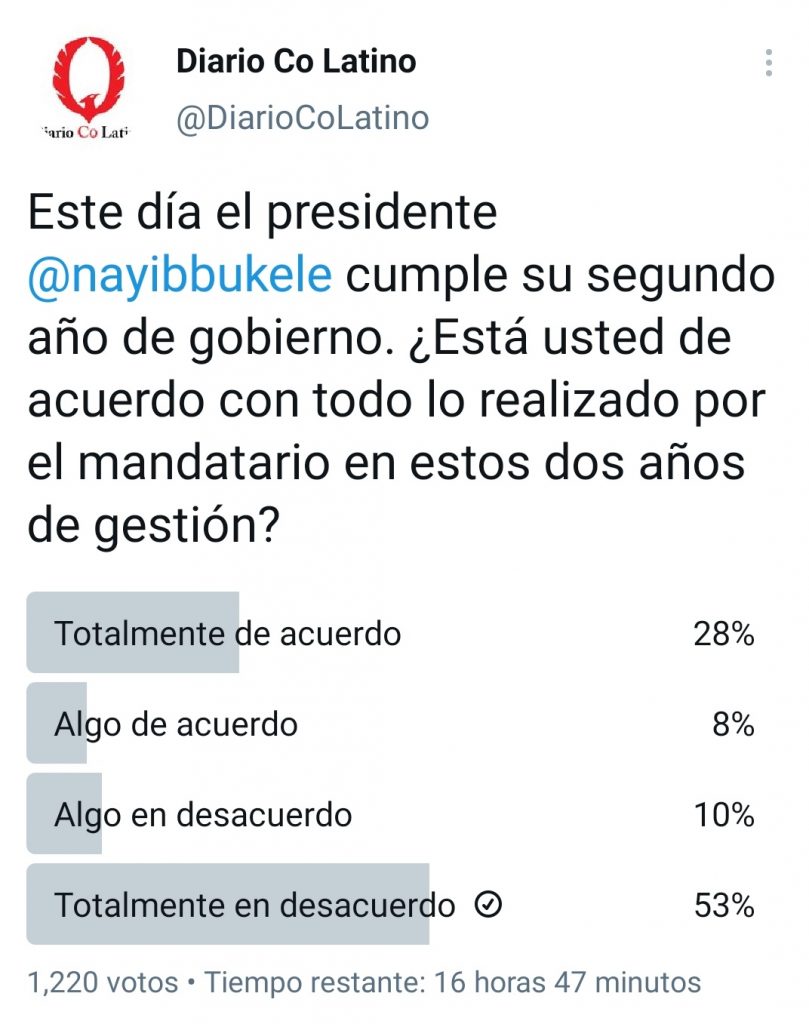This screenshot has height=1024, width=809.
Task: Open the @nayibbukele mention link
Action: click(179, 274)
